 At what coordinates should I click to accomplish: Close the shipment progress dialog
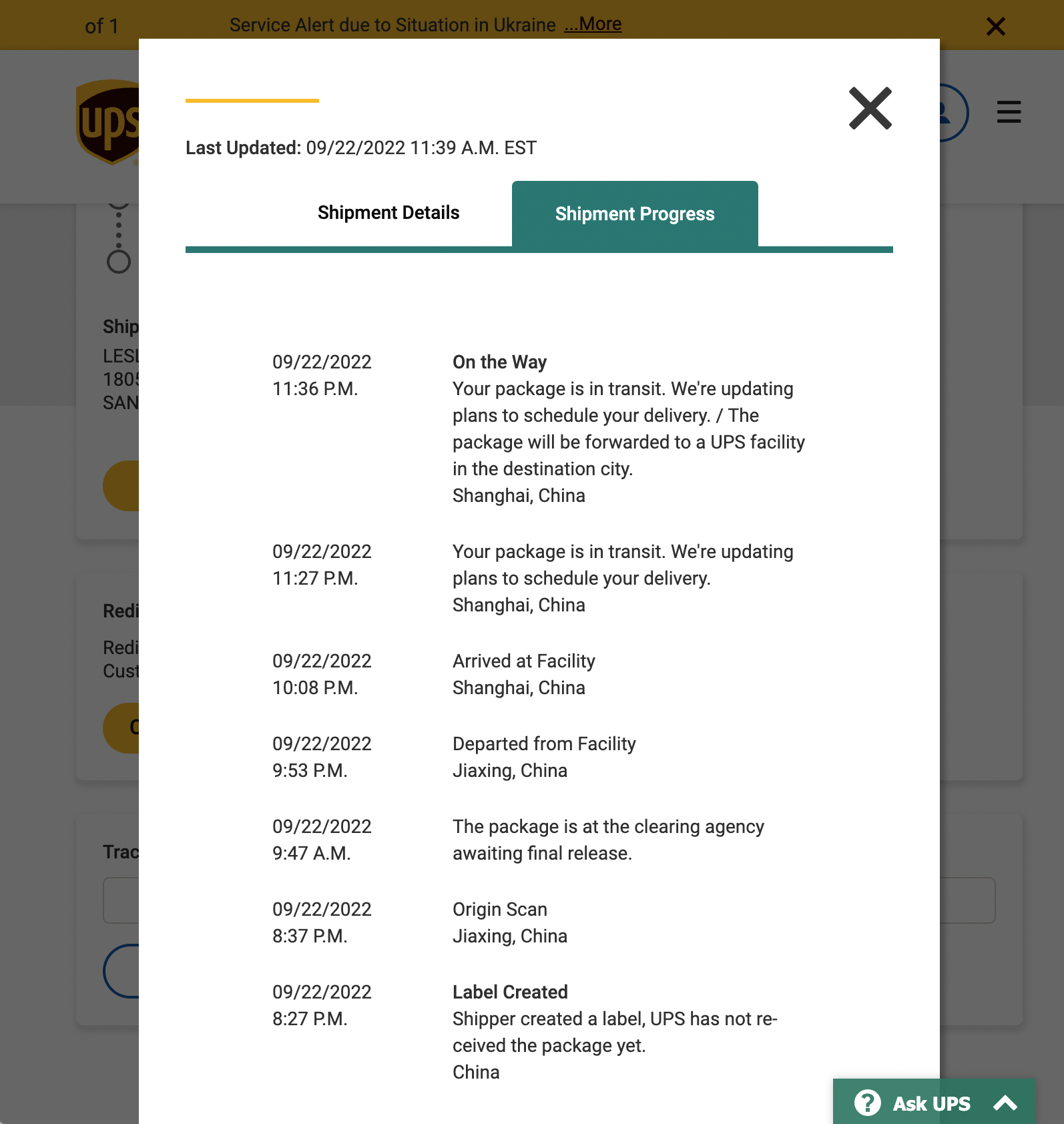click(x=870, y=108)
